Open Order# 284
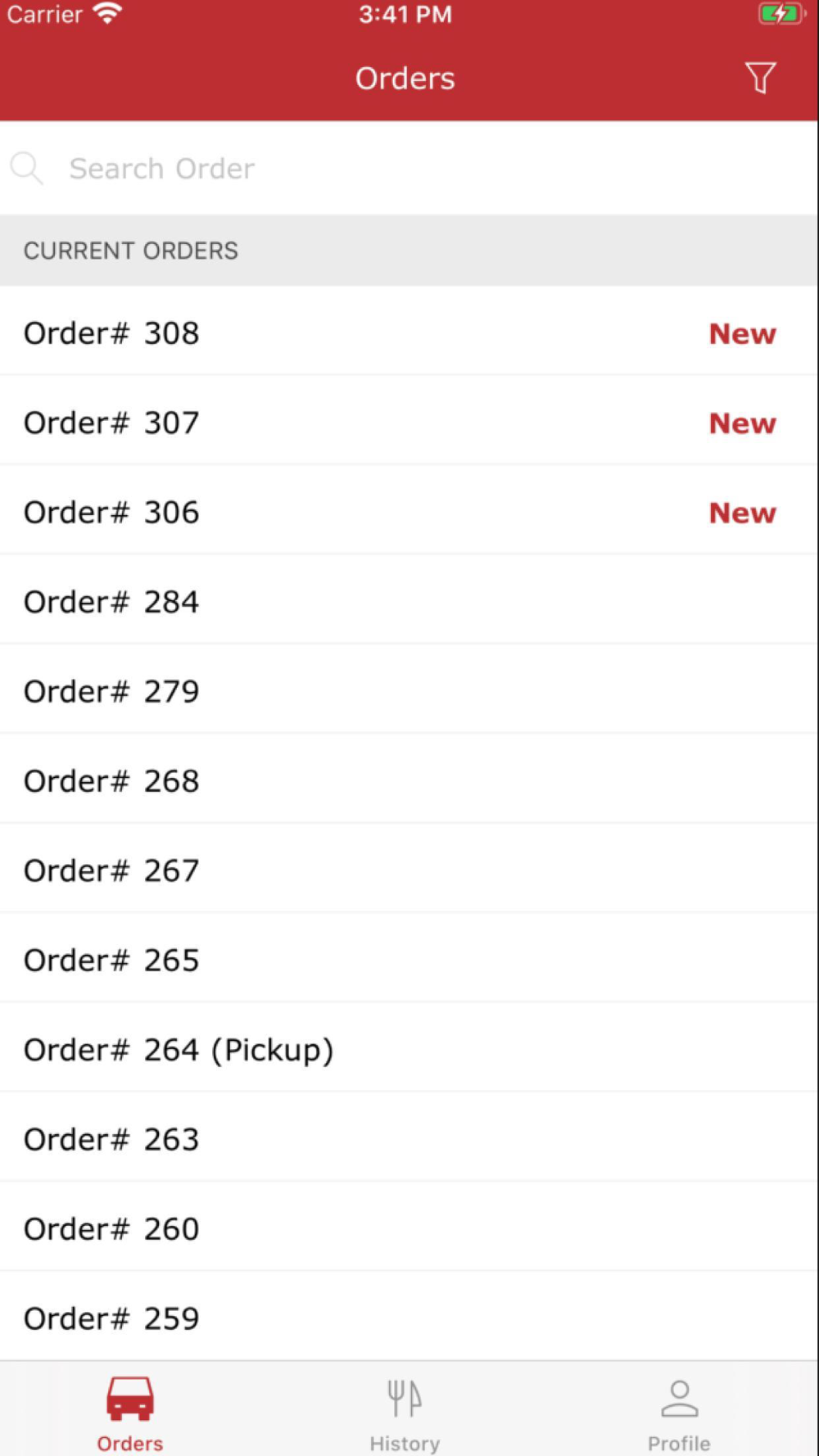 (409, 600)
